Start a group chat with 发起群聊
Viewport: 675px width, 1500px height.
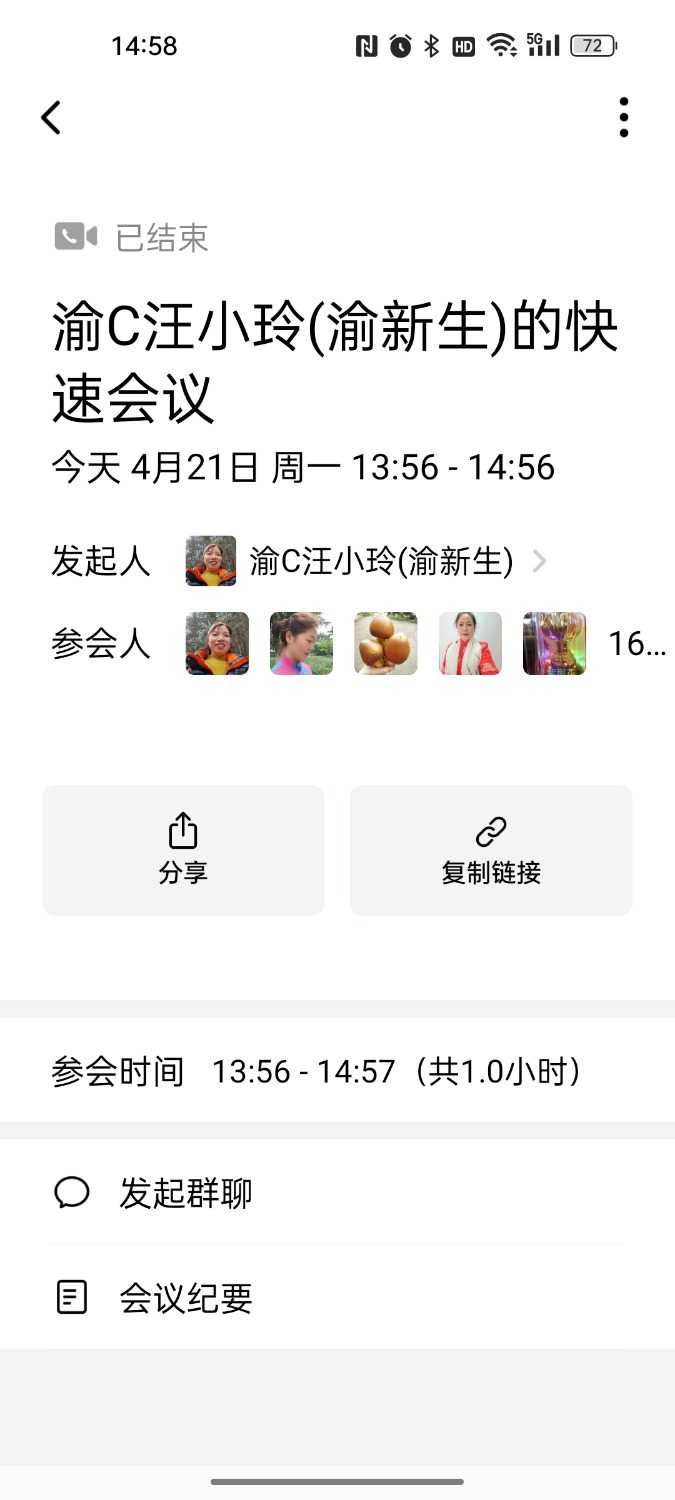coord(185,1193)
